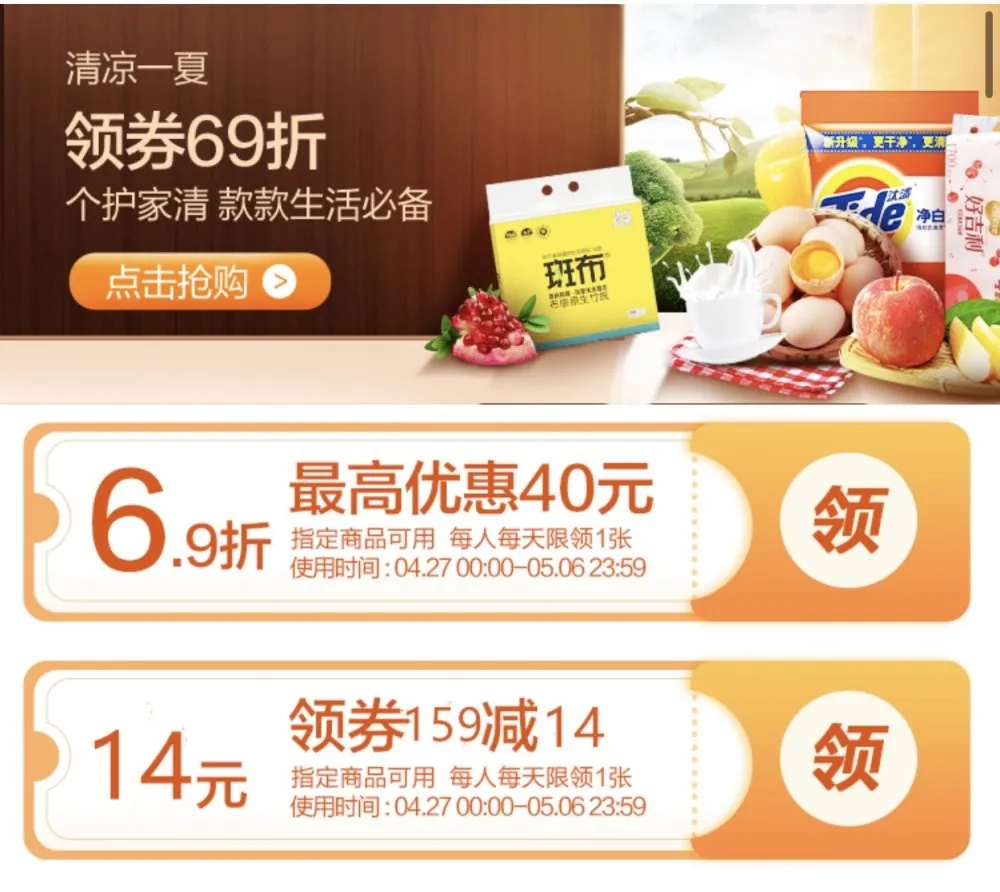Tap the 点击抢购 button on the banner

199,282
